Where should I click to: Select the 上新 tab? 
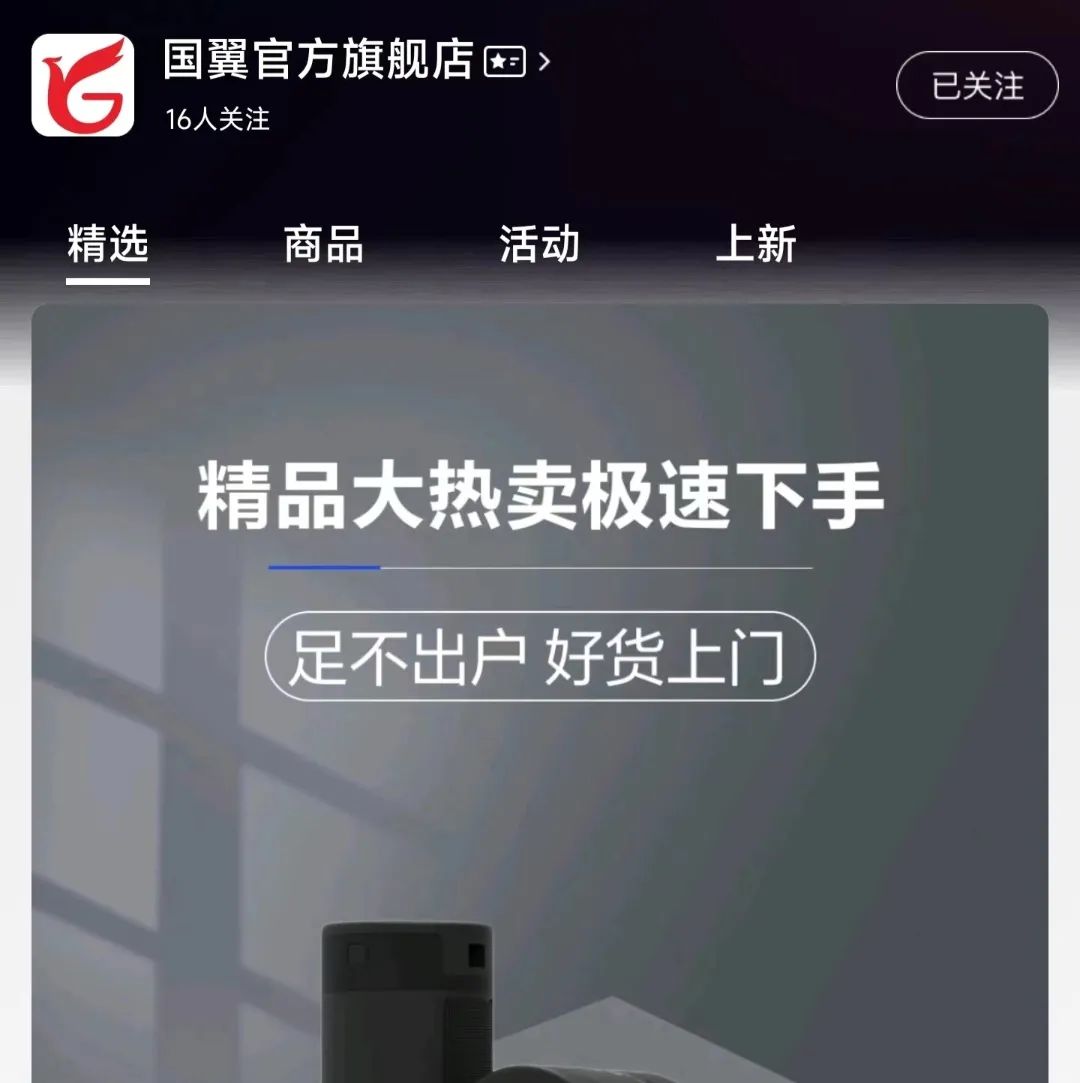coord(755,245)
